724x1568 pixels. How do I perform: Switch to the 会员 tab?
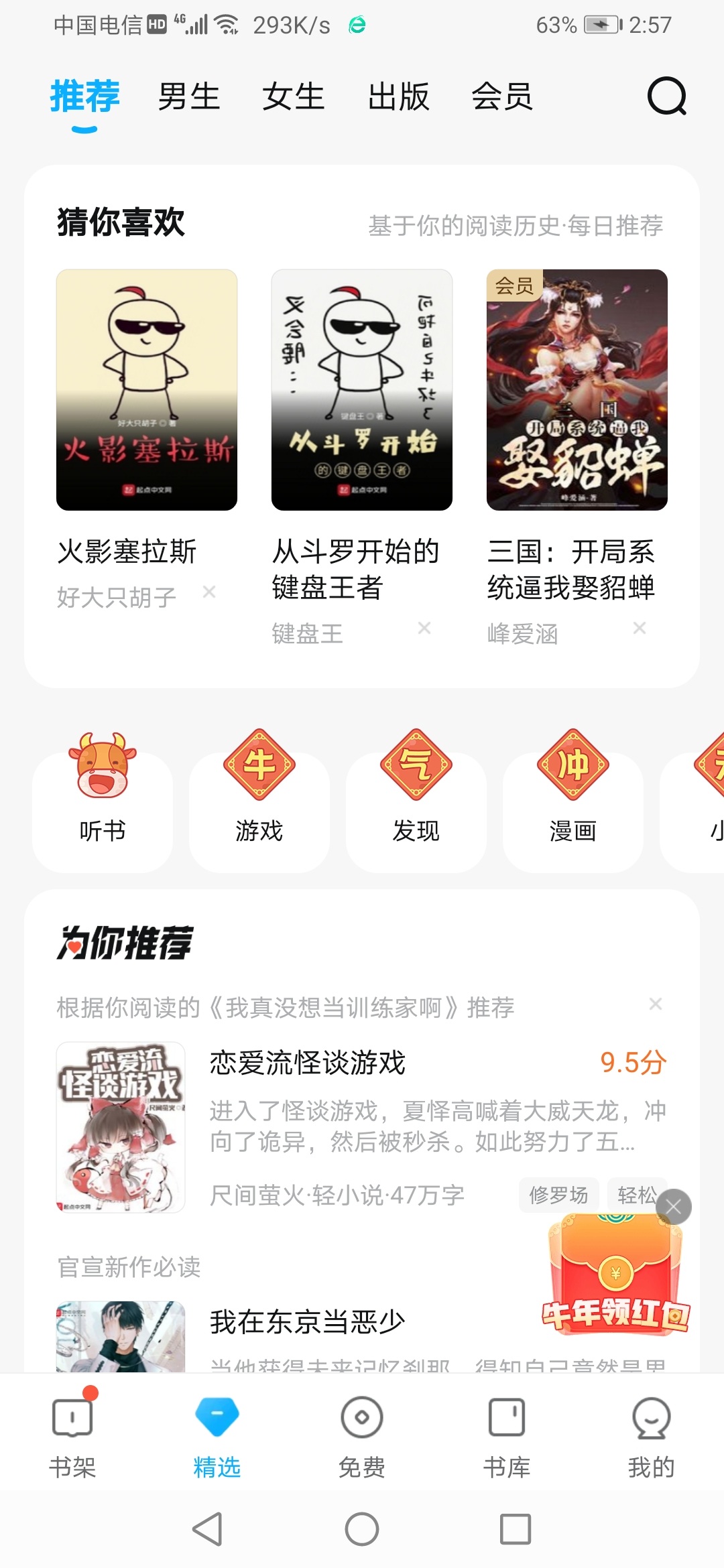(x=502, y=96)
